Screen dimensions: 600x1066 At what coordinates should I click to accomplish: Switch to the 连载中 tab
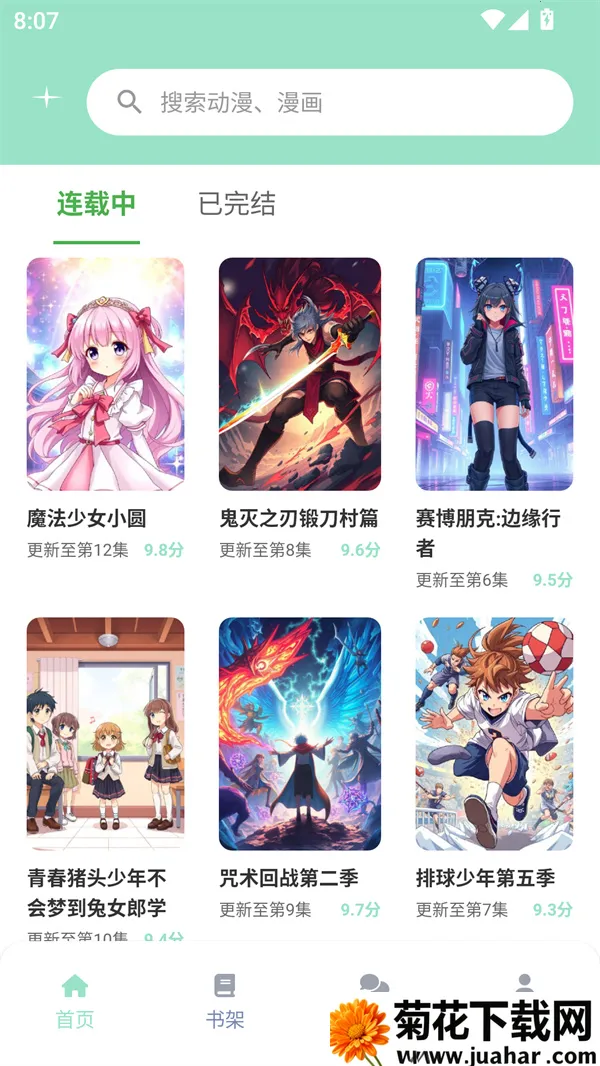[96, 204]
